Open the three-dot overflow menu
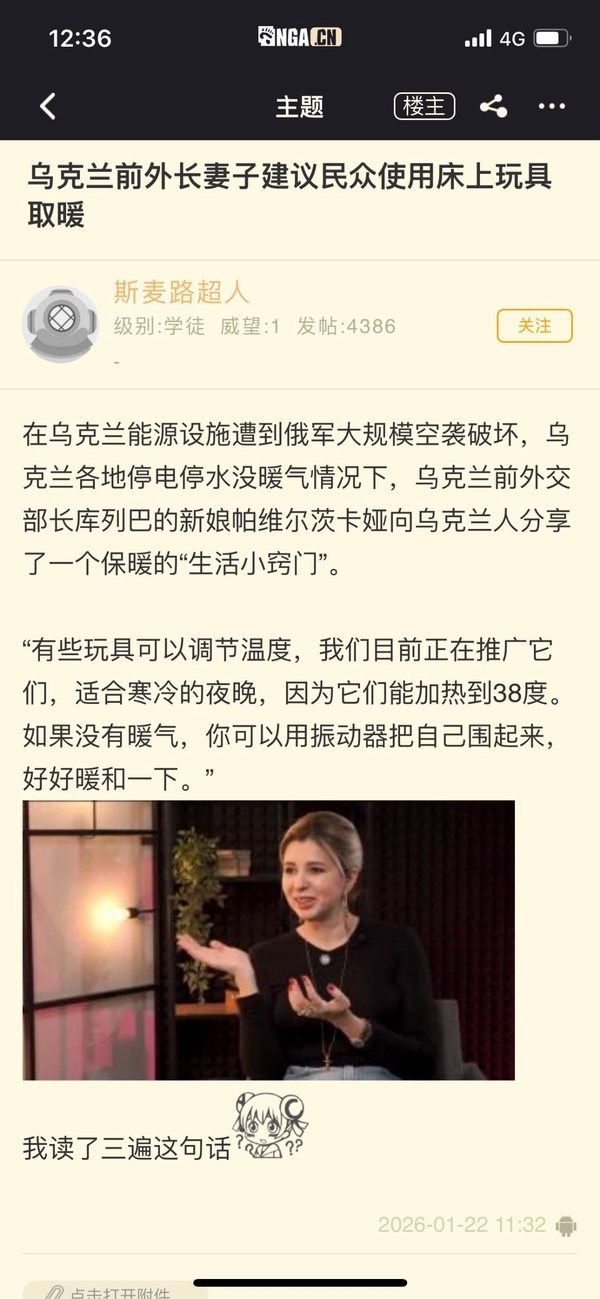Viewport: 600px width, 1299px height. point(552,106)
